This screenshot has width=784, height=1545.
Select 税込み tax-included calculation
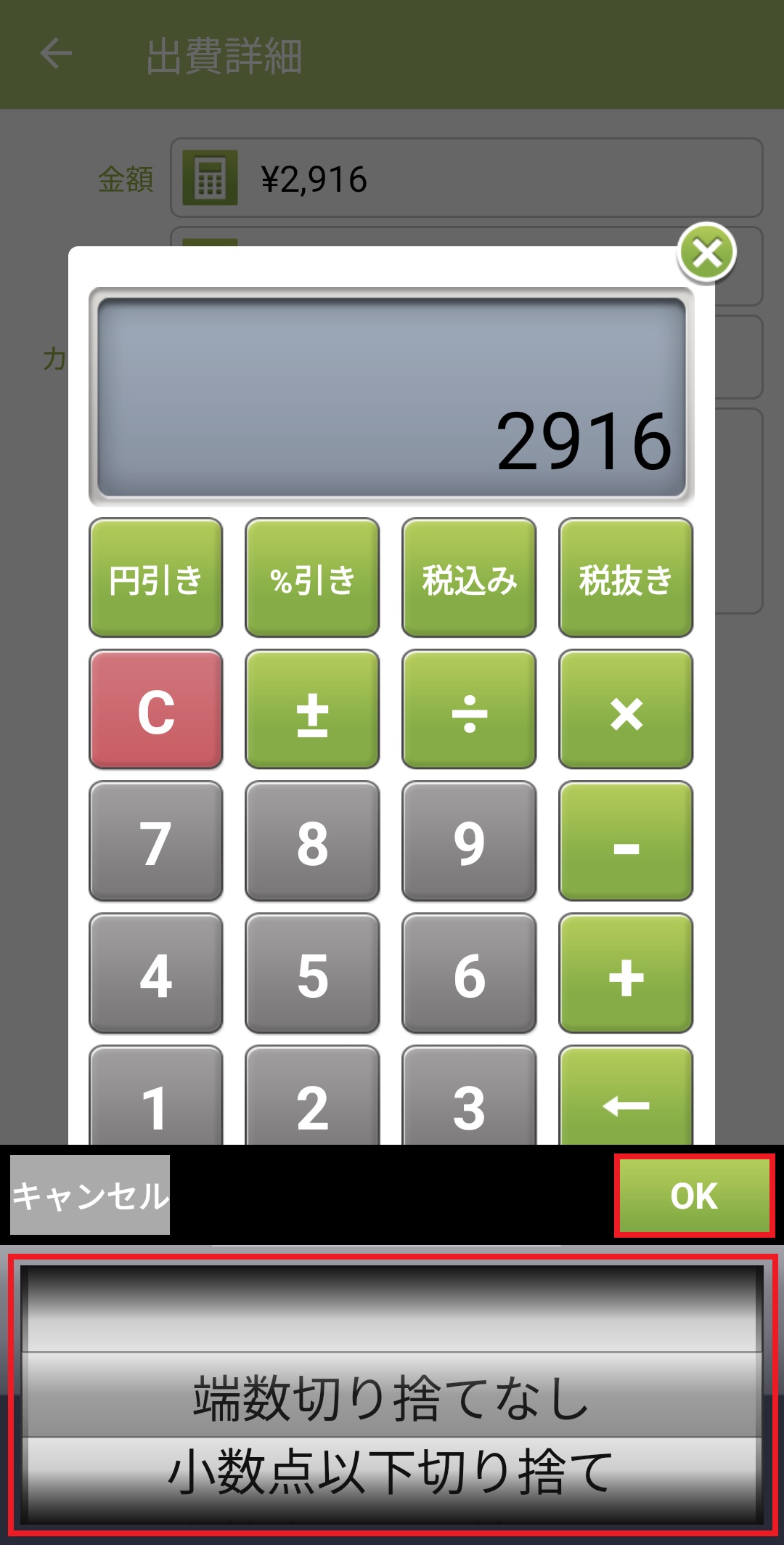(469, 578)
